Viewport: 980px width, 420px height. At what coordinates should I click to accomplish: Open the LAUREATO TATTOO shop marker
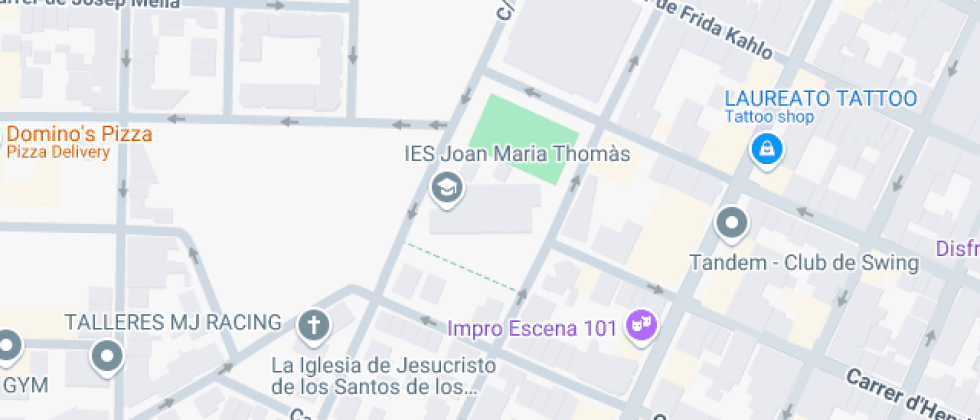(767, 150)
